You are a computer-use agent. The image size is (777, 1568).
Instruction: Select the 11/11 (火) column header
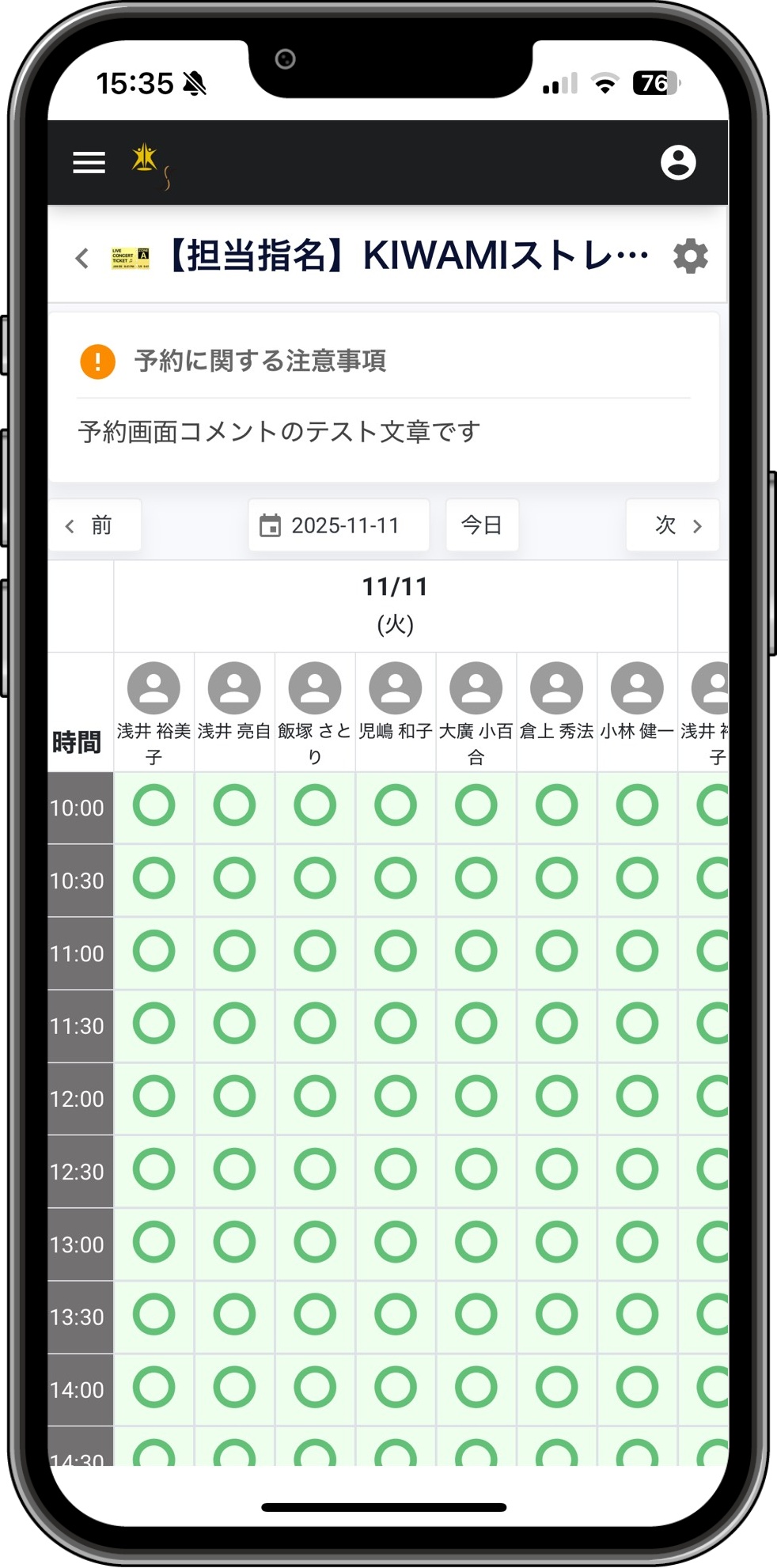(x=394, y=604)
